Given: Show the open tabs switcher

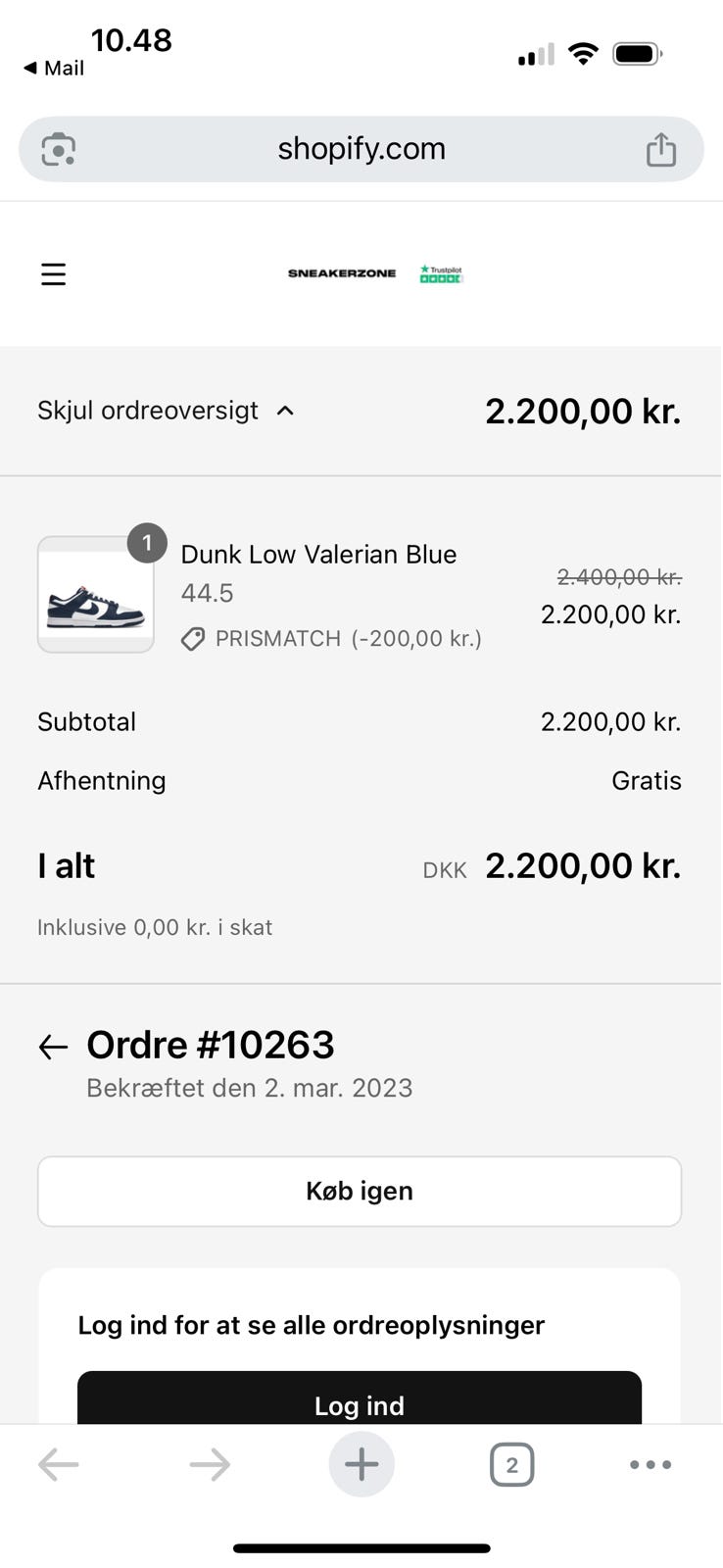Looking at the screenshot, I should [511, 1465].
